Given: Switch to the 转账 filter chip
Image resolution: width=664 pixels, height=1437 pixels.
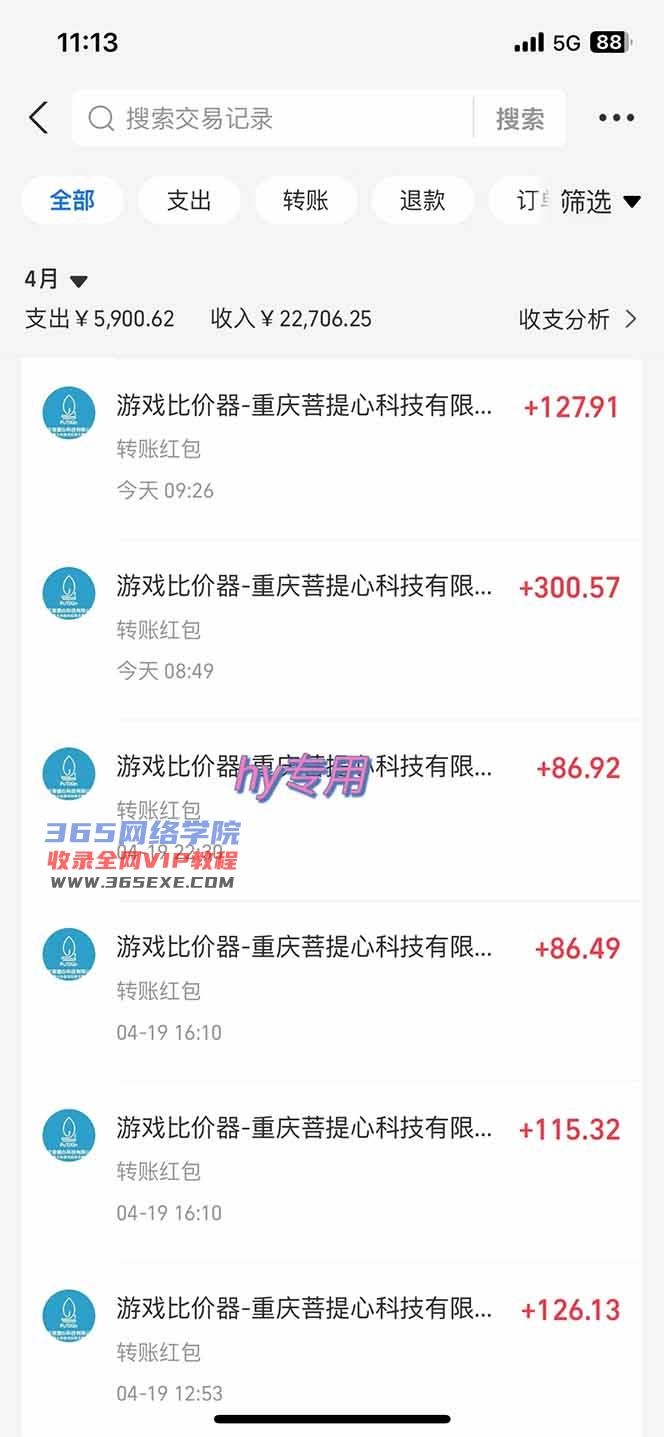Looking at the screenshot, I should 306,200.
